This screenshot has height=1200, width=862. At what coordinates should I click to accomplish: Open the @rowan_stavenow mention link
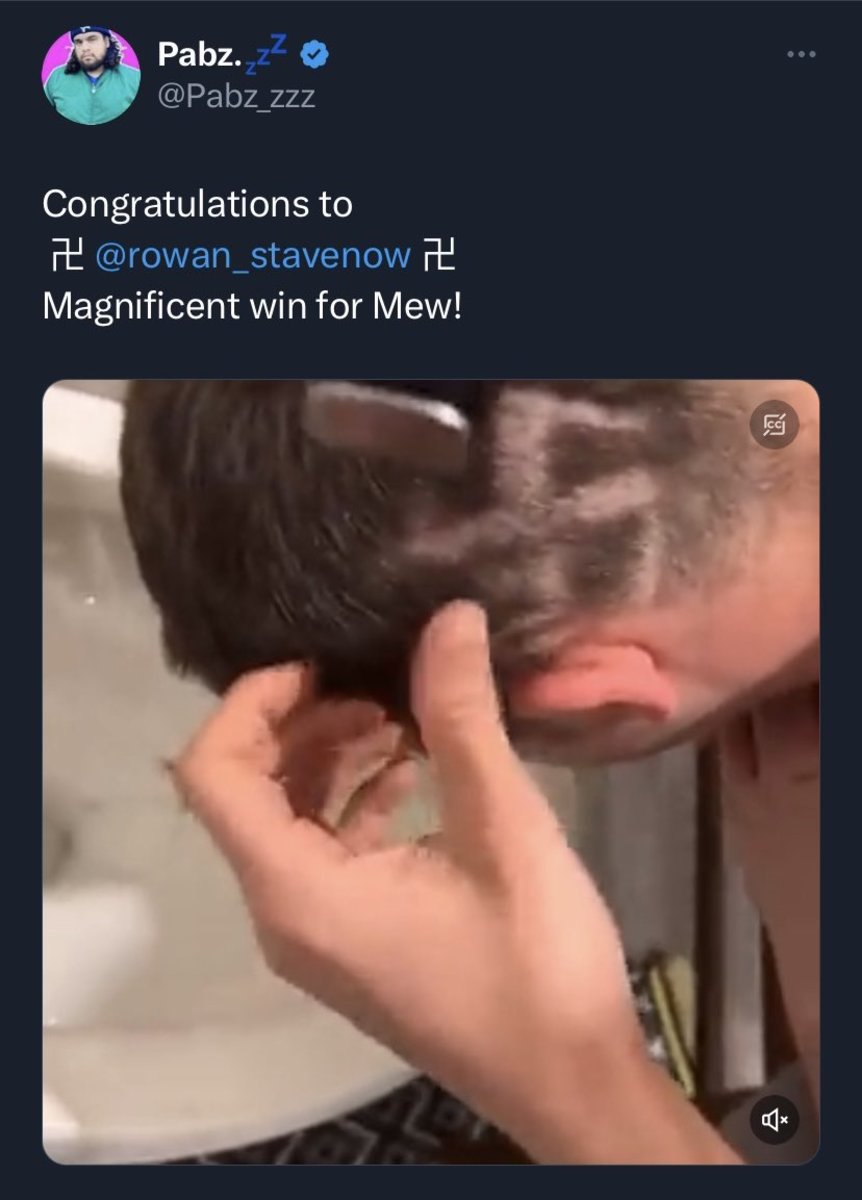click(252, 256)
